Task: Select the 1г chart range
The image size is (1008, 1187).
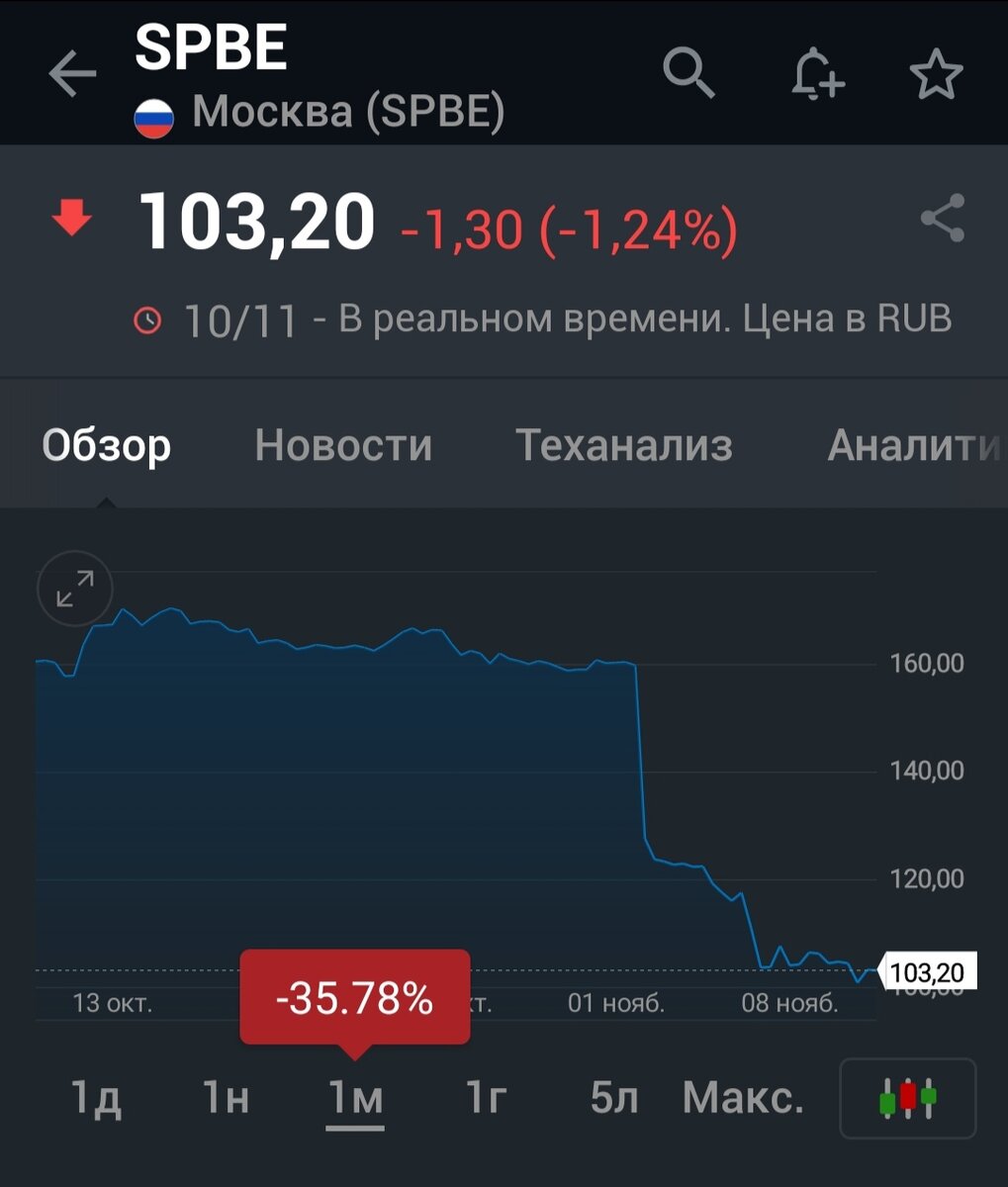Action: click(x=486, y=1098)
